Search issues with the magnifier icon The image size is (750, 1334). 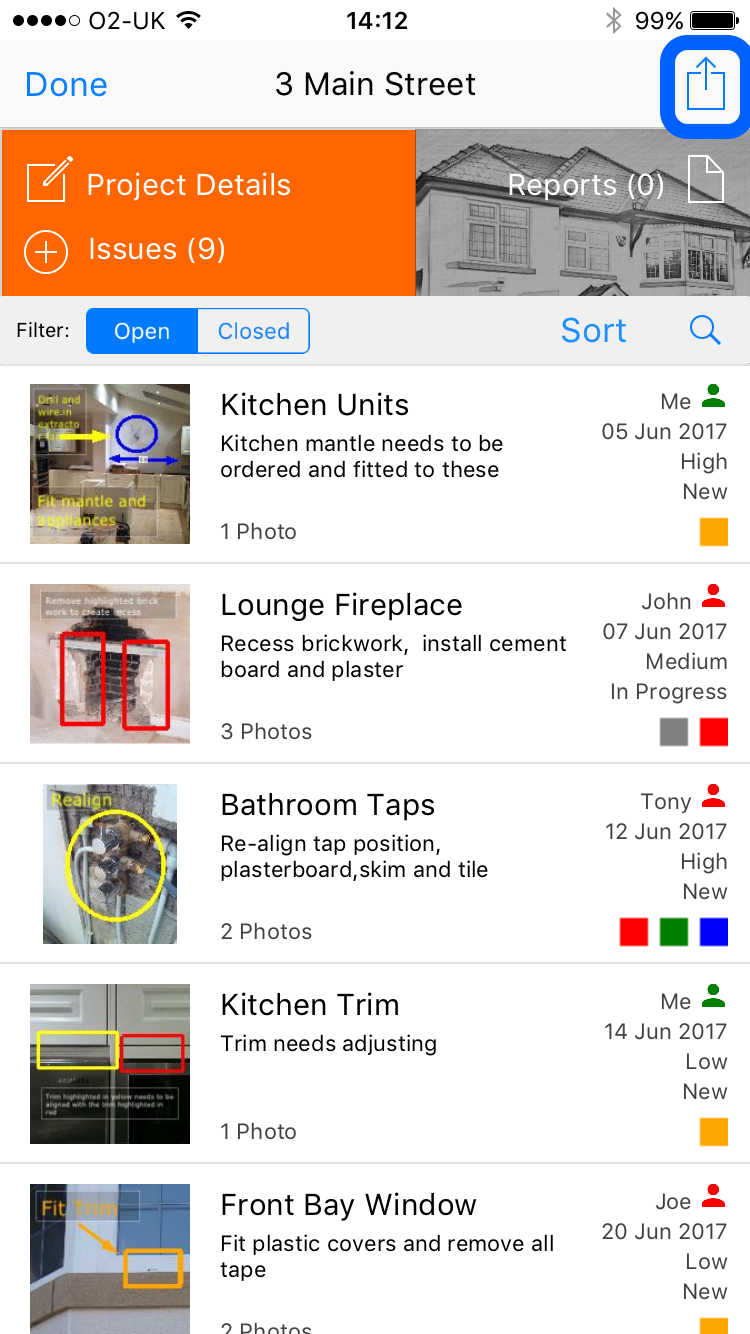tap(705, 331)
